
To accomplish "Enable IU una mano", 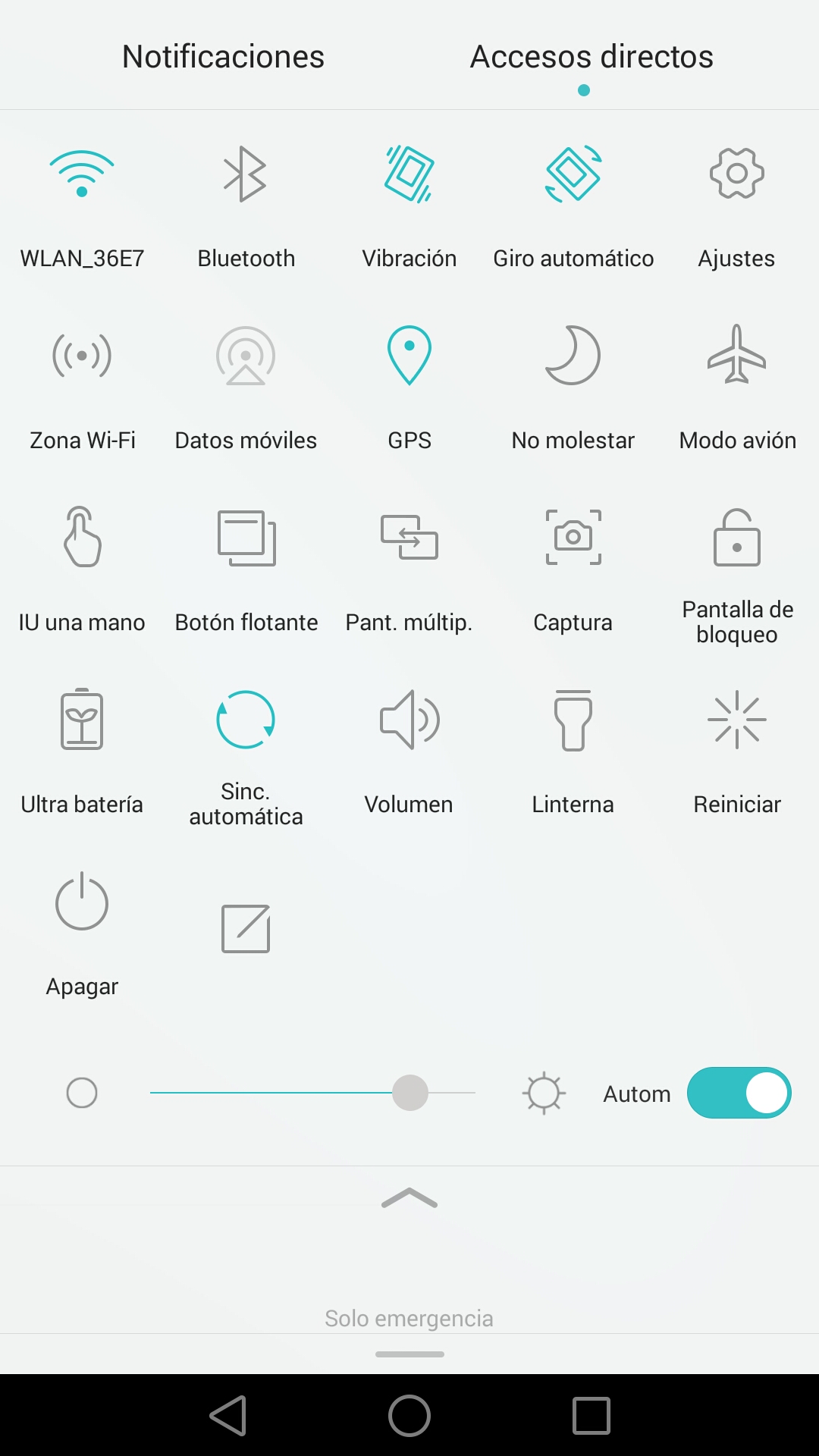I will pyautogui.click(x=82, y=538).
